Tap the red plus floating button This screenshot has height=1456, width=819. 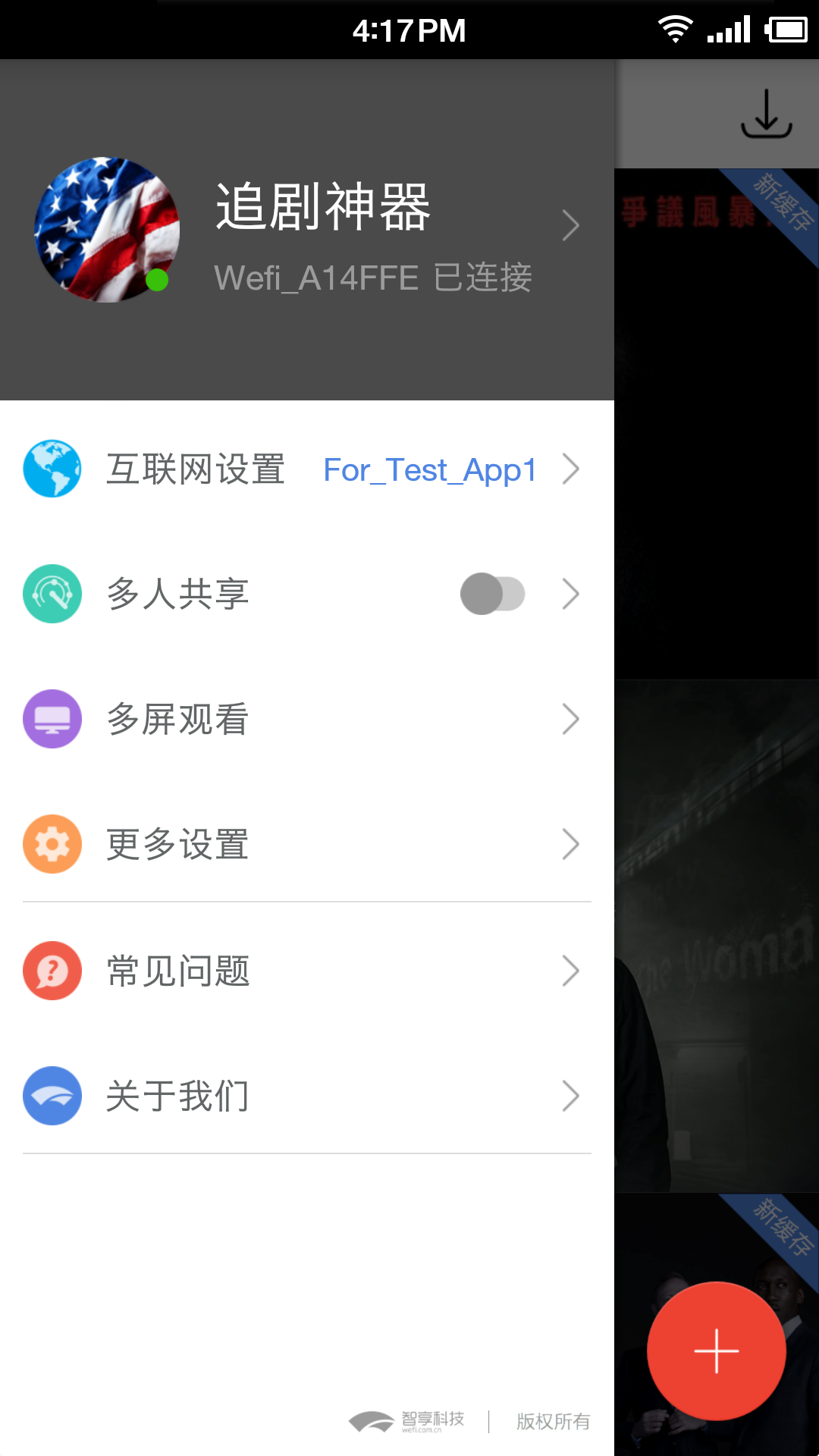point(716,1351)
